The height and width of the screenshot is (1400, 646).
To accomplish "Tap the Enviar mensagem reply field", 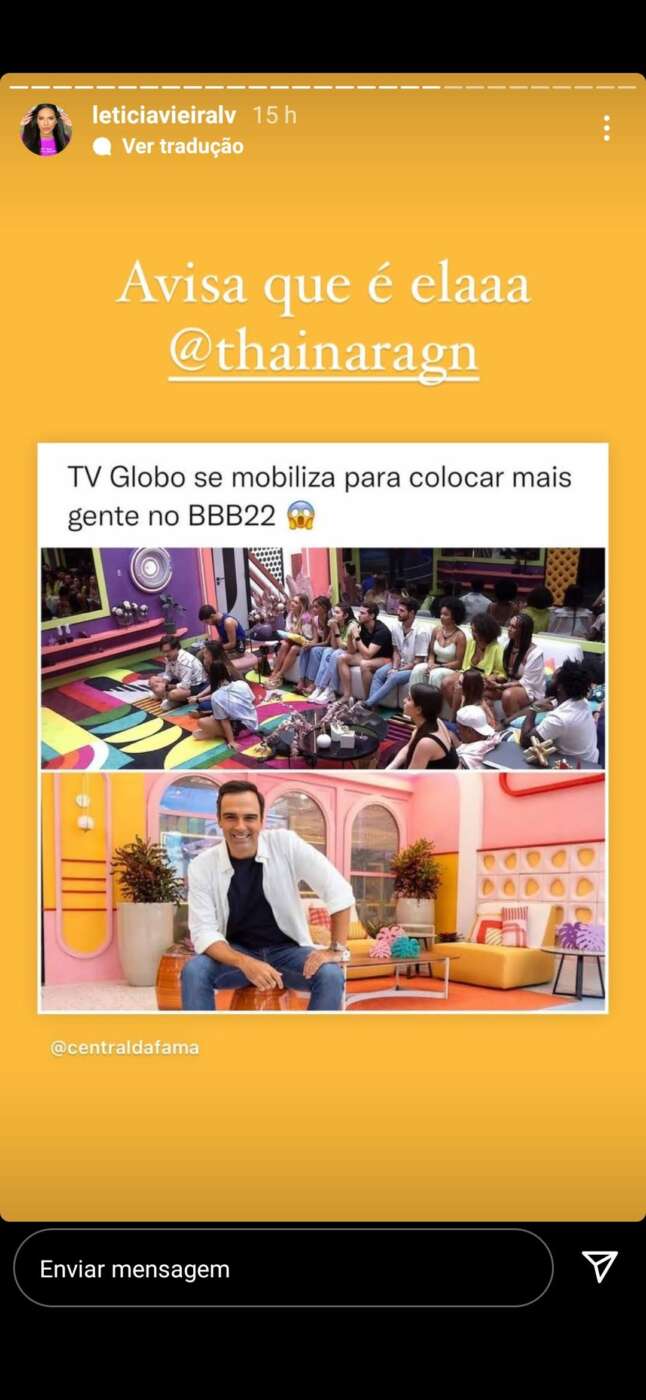I will click(x=282, y=1269).
